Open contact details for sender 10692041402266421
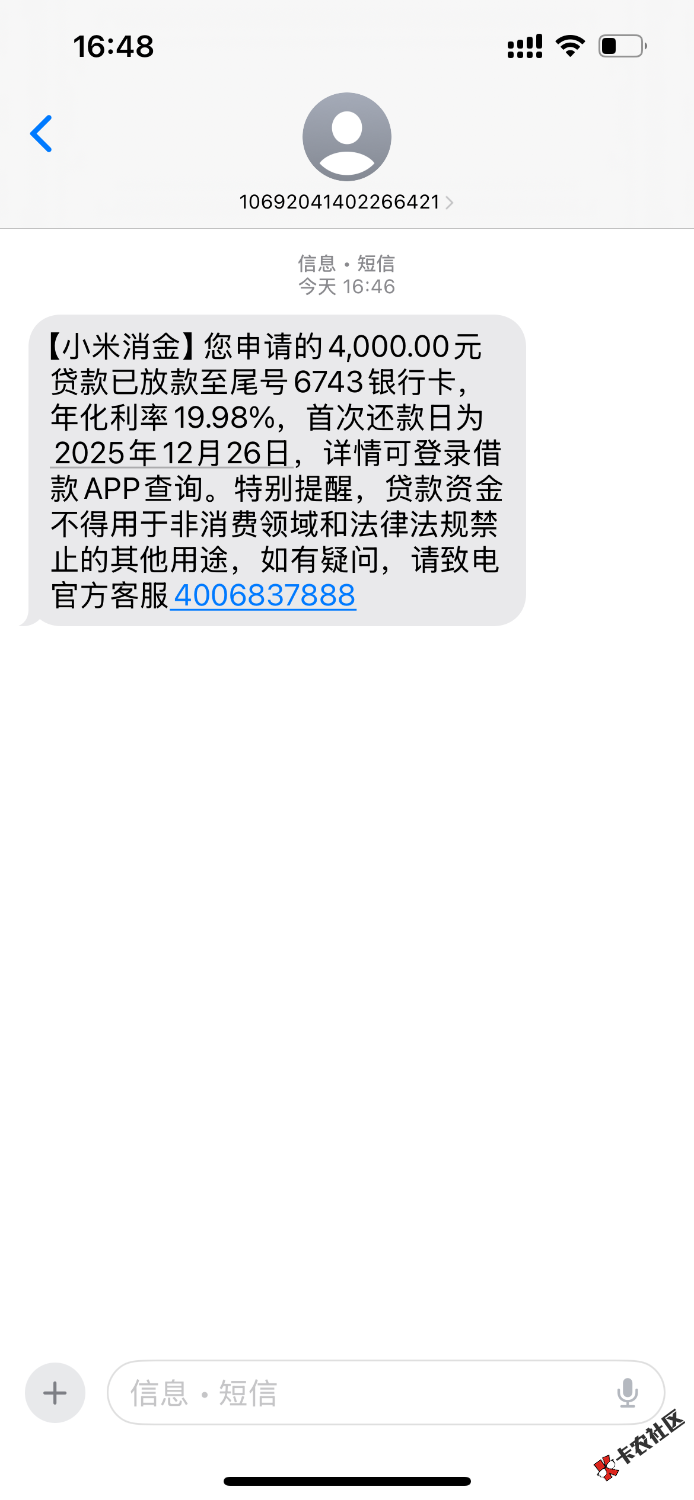The height and width of the screenshot is (1500, 694). click(346, 201)
